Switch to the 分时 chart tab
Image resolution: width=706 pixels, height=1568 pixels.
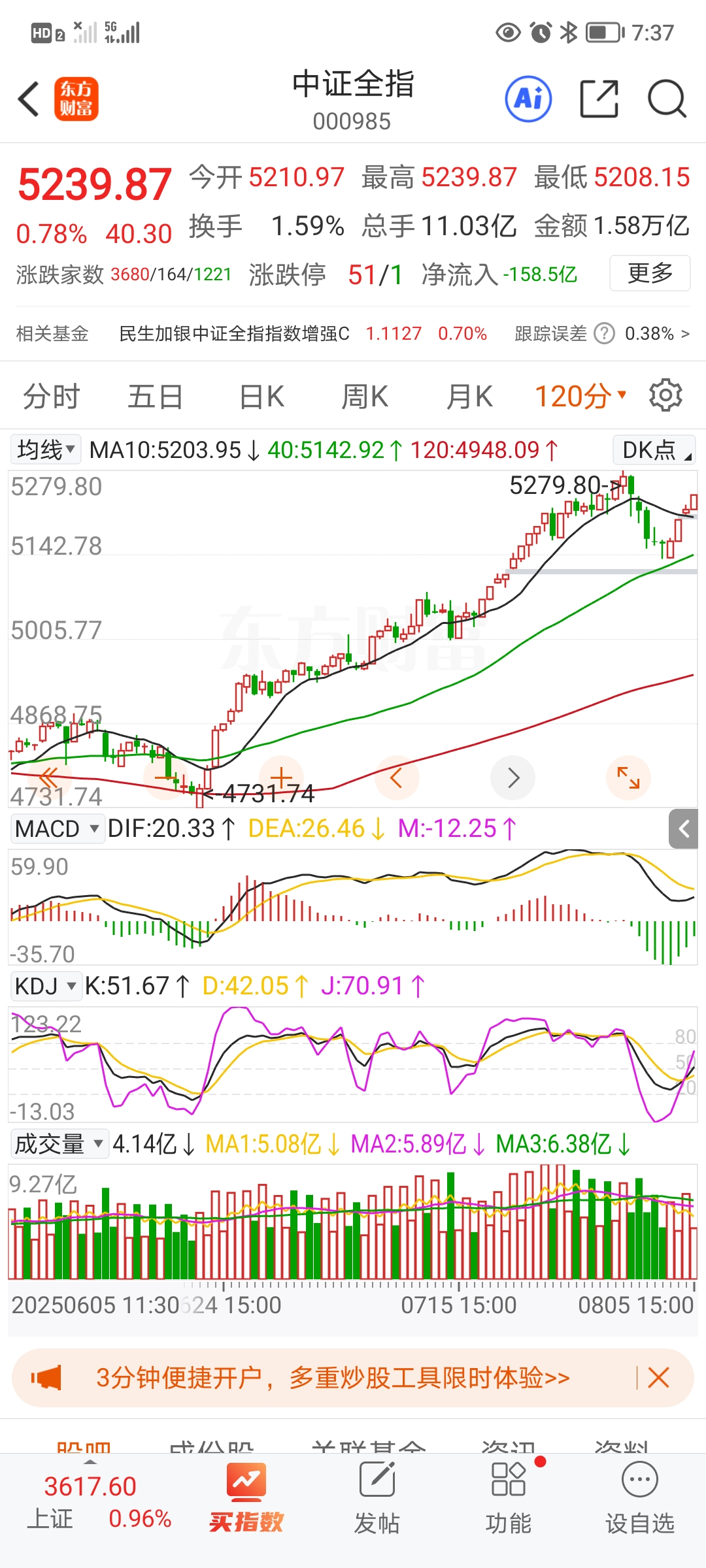coord(51,397)
